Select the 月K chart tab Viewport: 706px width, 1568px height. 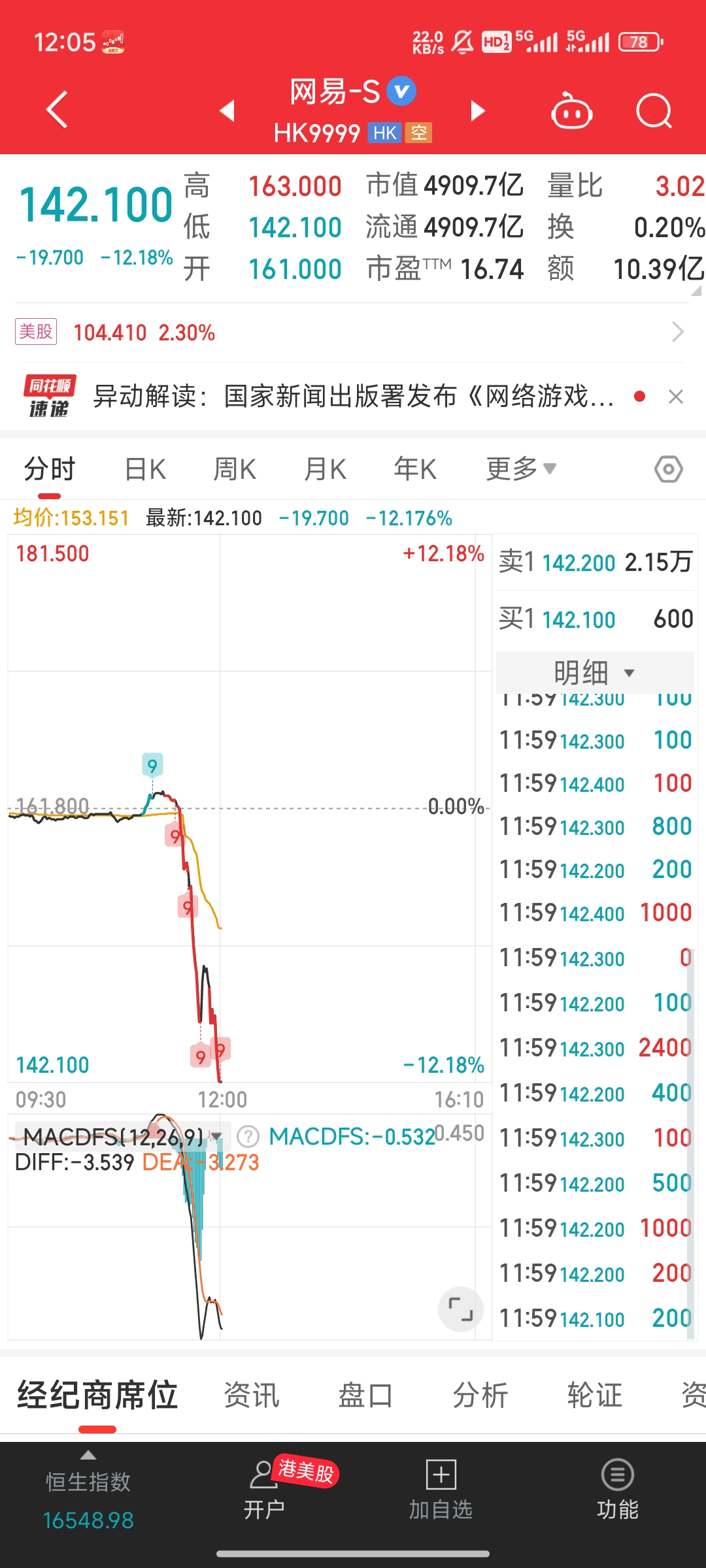(325, 469)
